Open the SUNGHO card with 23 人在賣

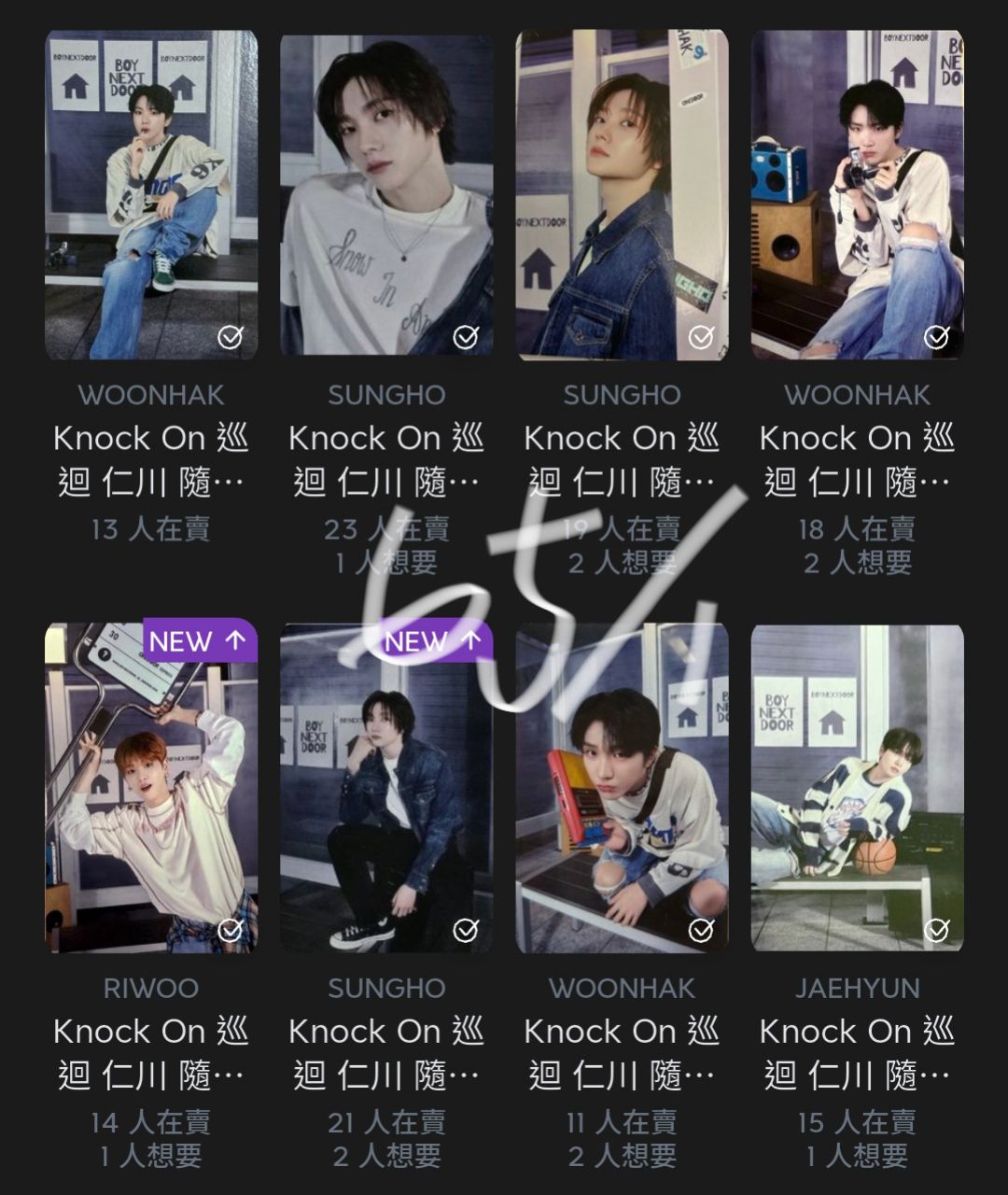[x=386, y=196]
